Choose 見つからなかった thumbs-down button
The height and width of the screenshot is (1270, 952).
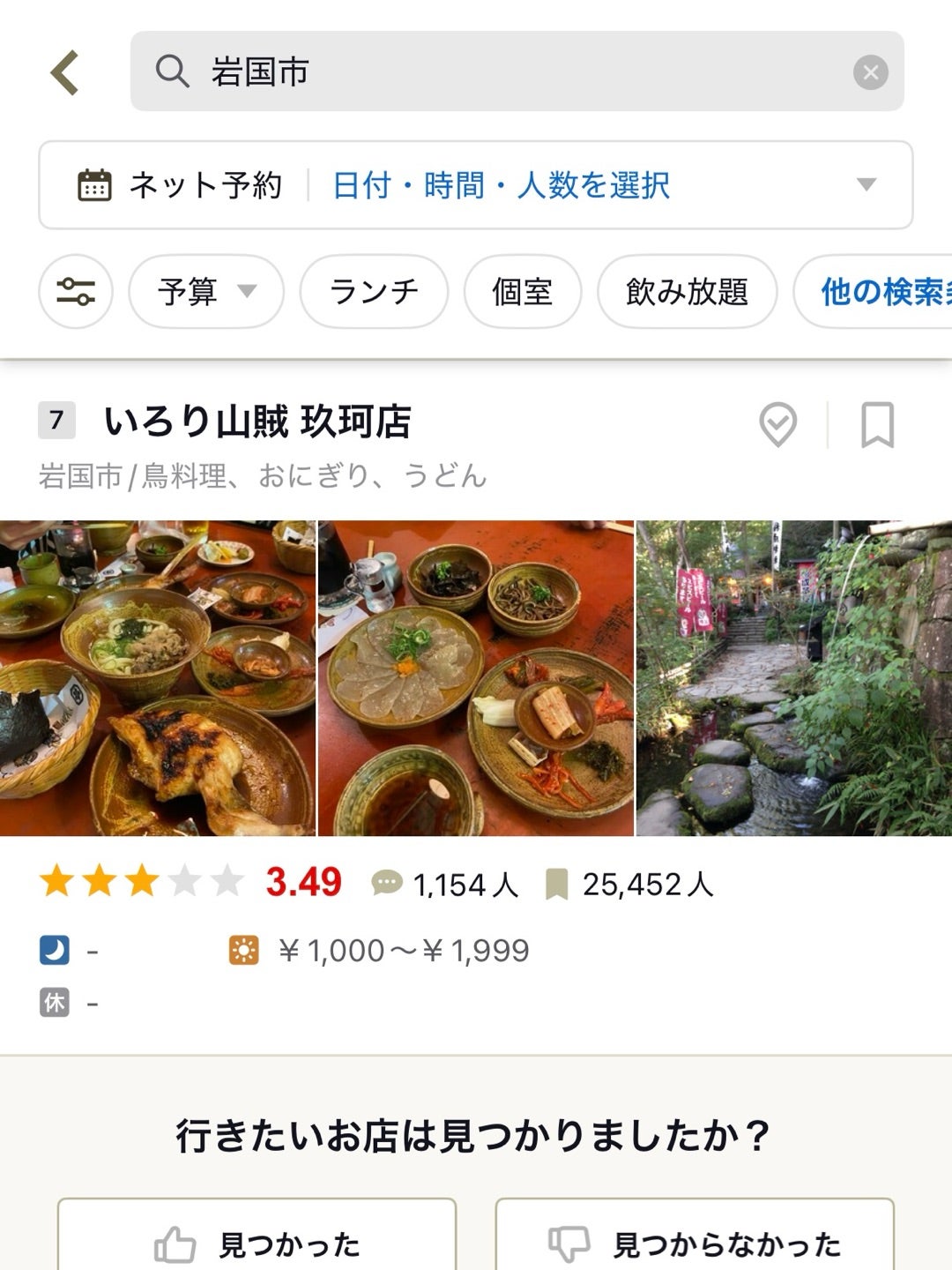point(695,1244)
